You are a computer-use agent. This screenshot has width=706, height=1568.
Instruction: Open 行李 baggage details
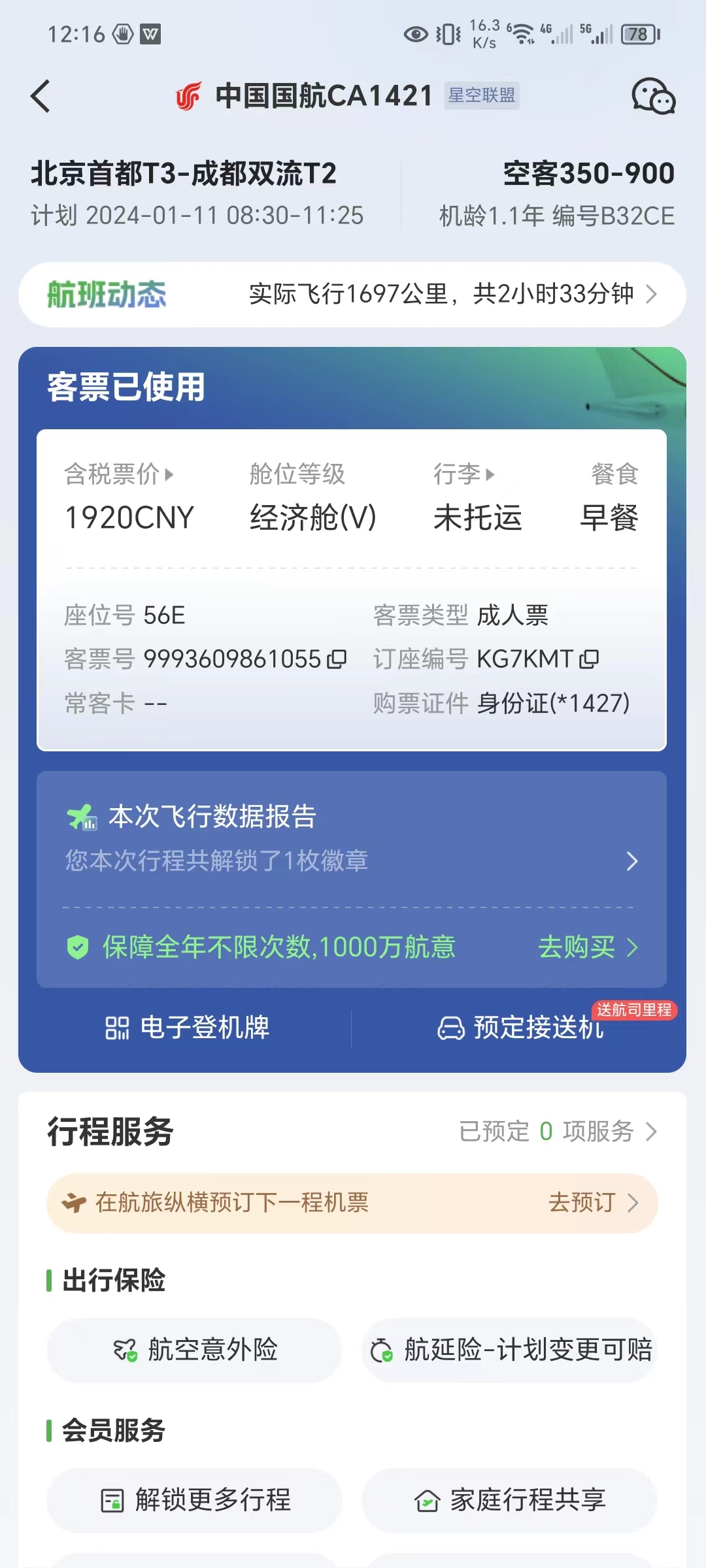point(463,474)
